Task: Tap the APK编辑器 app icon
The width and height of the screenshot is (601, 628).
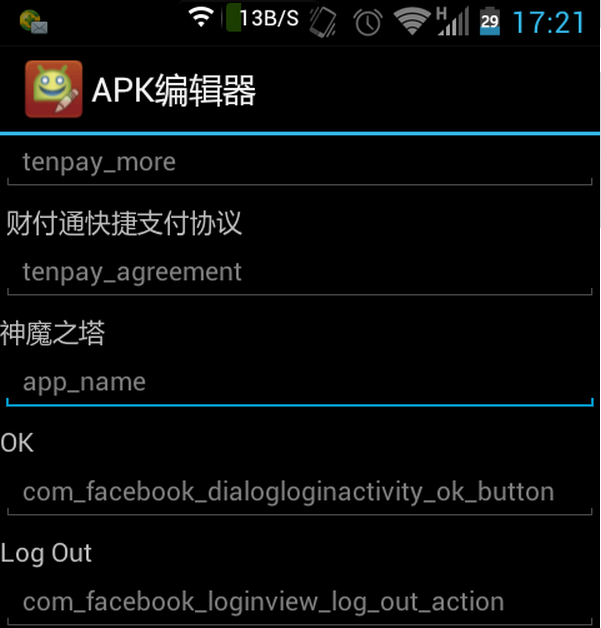Action: pyautogui.click(x=53, y=90)
